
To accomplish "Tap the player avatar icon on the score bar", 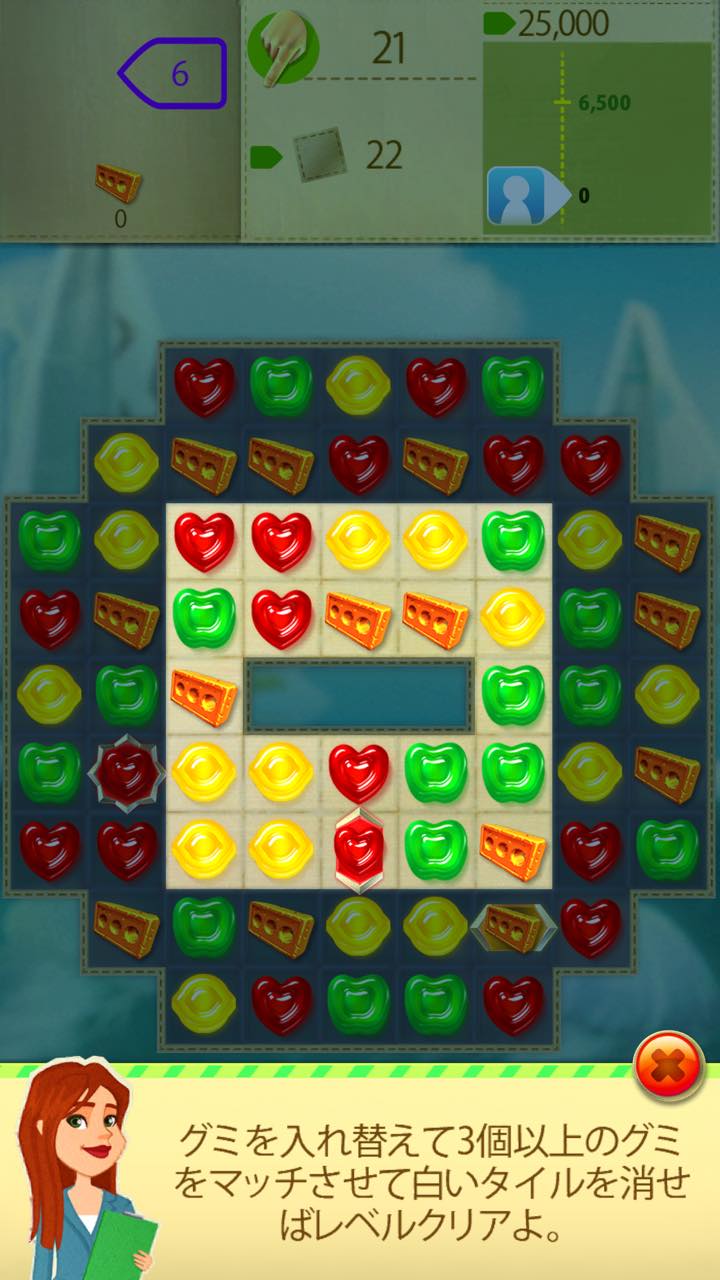I will tap(517, 195).
